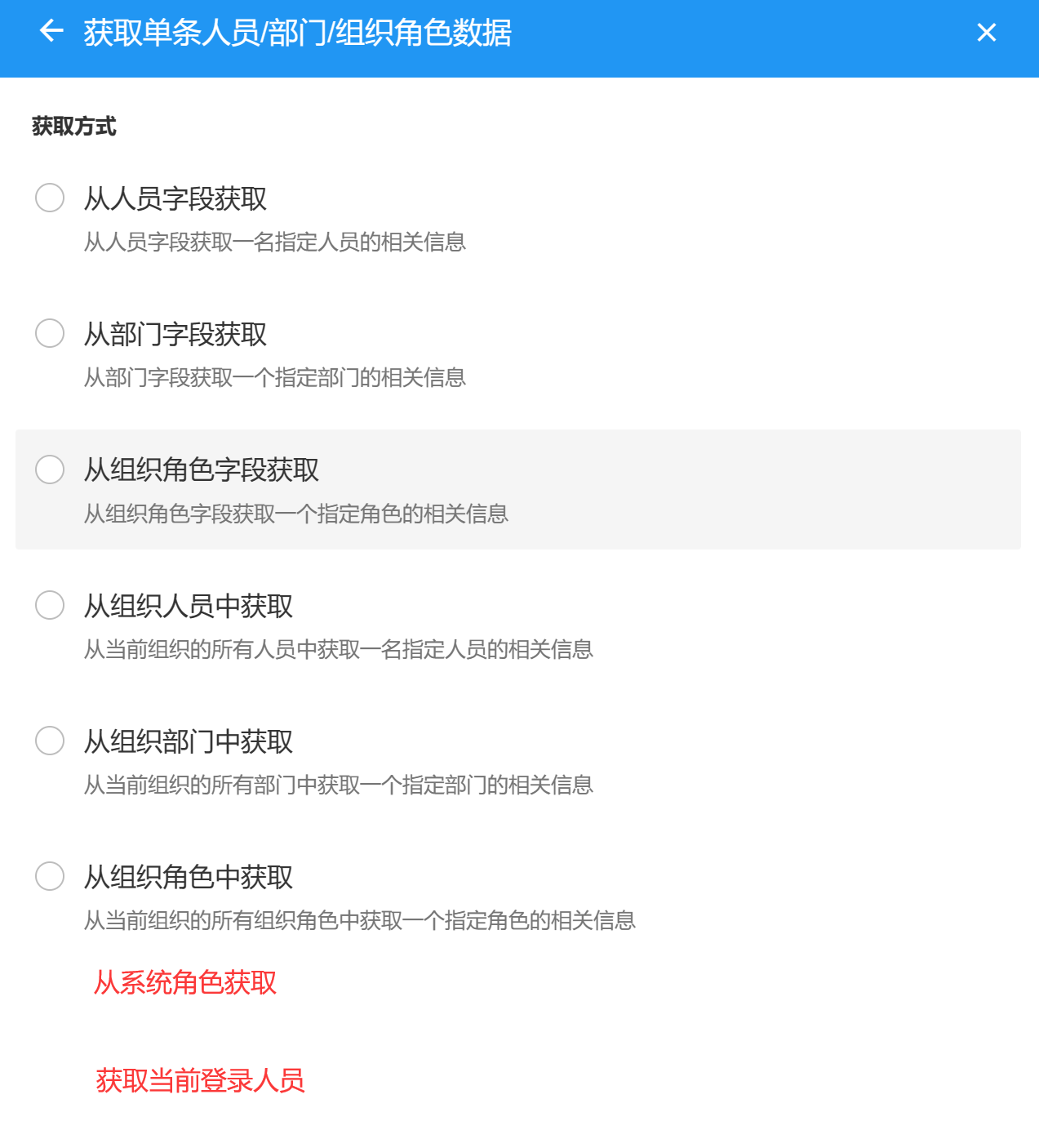Choose 从部门字段获取 as the method
This screenshot has width=1039, height=1148.
pyautogui.click(x=50, y=333)
